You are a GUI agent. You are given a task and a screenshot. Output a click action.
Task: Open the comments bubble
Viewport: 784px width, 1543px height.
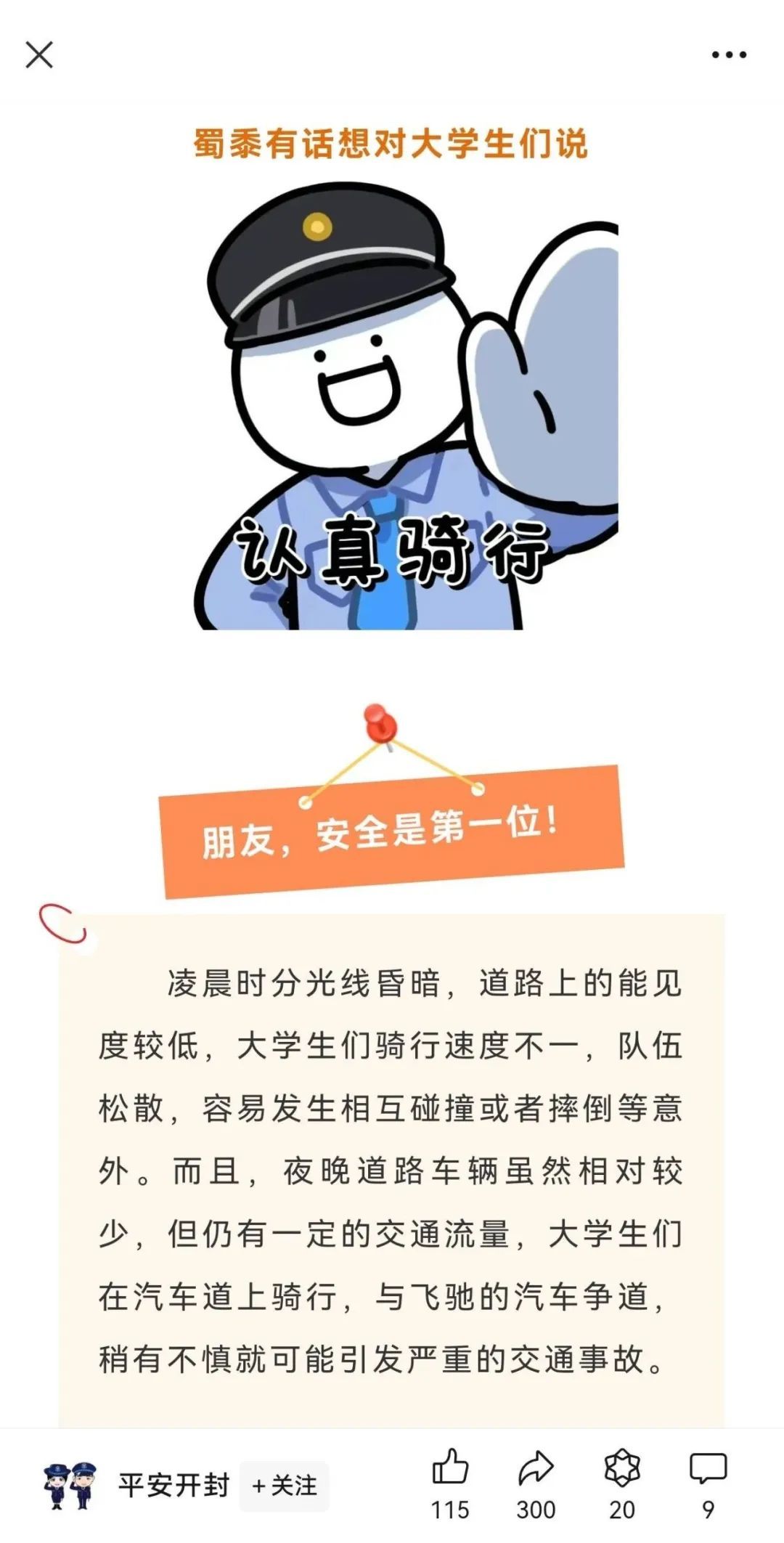click(x=708, y=1468)
